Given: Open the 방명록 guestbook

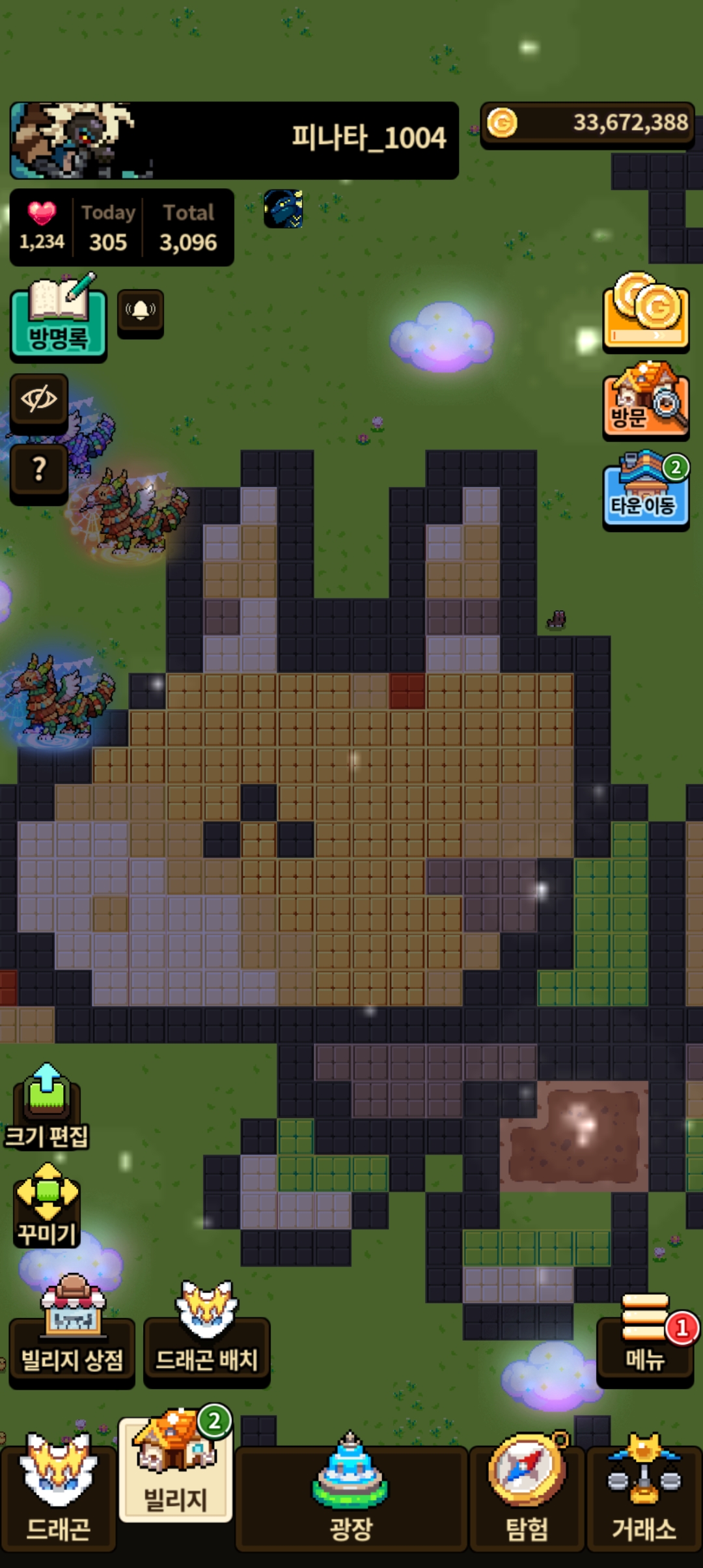Looking at the screenshot, I should click(x=58, y=318).
